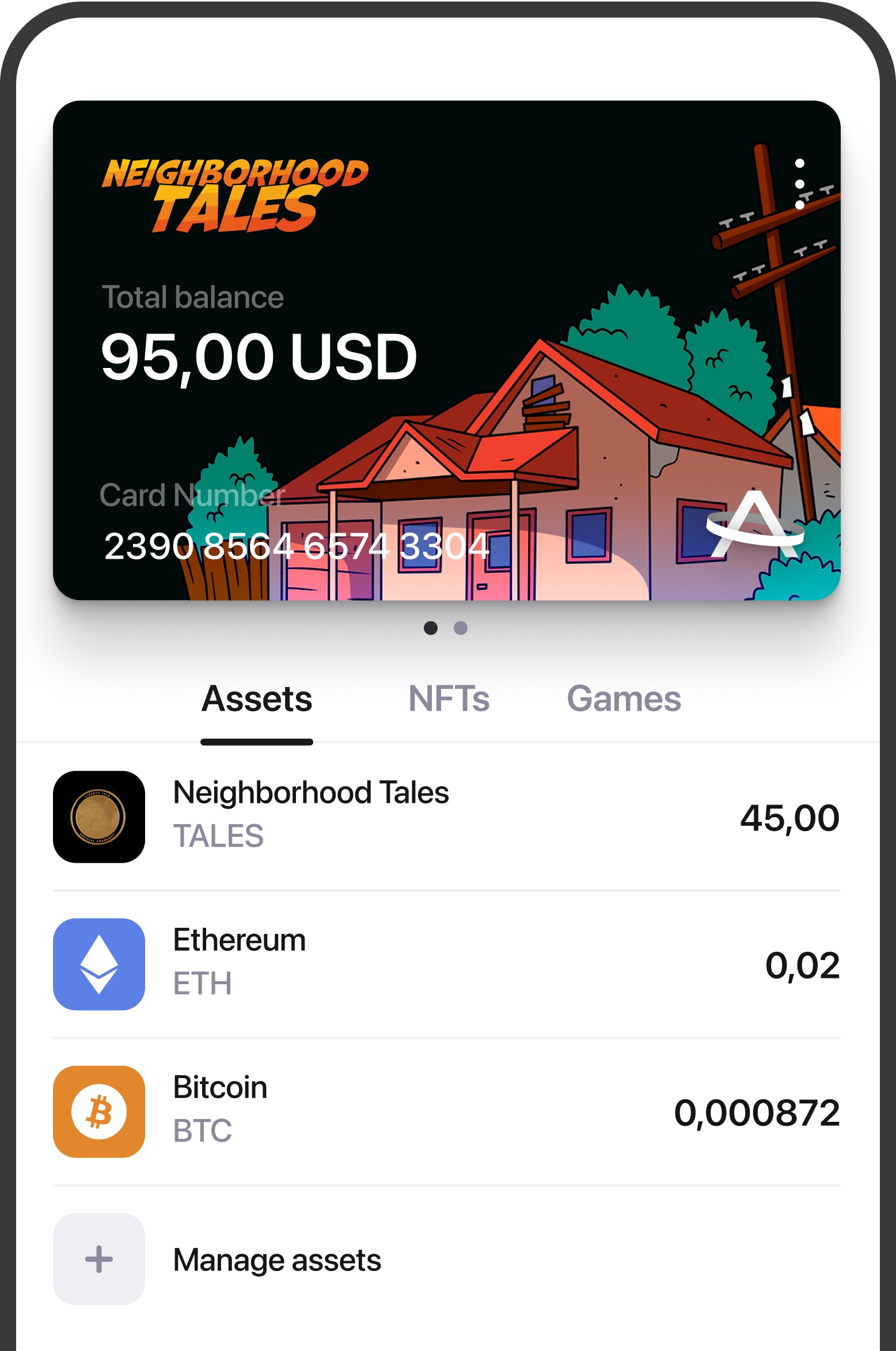Open the card's three-dot options menu

[x=799, y=184]
